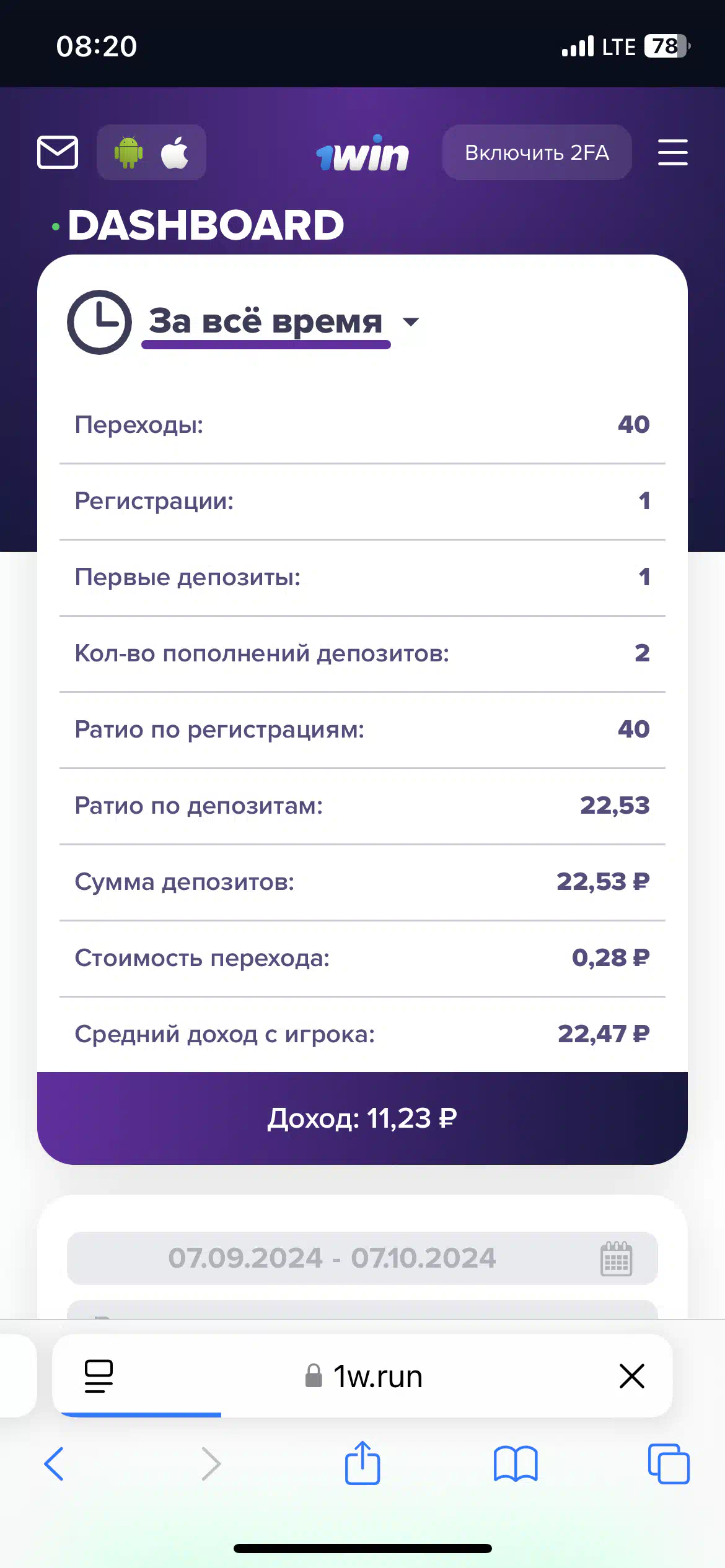Viewport: 725px width, 1568px height.
Task: Open the Safari tabs overview
Action: (x=669, y=1464)
